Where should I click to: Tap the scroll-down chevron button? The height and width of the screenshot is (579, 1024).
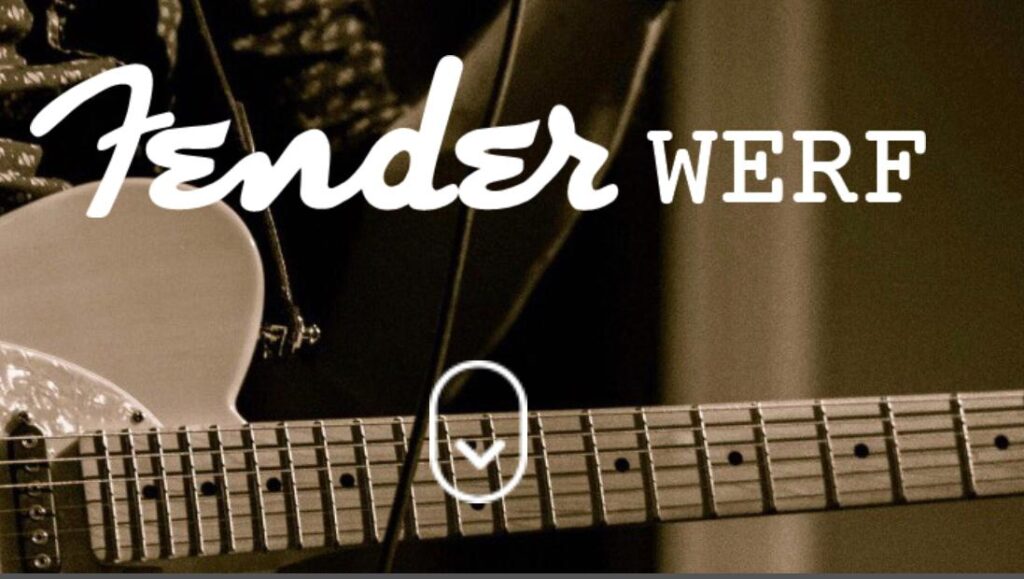click(479, 432)
